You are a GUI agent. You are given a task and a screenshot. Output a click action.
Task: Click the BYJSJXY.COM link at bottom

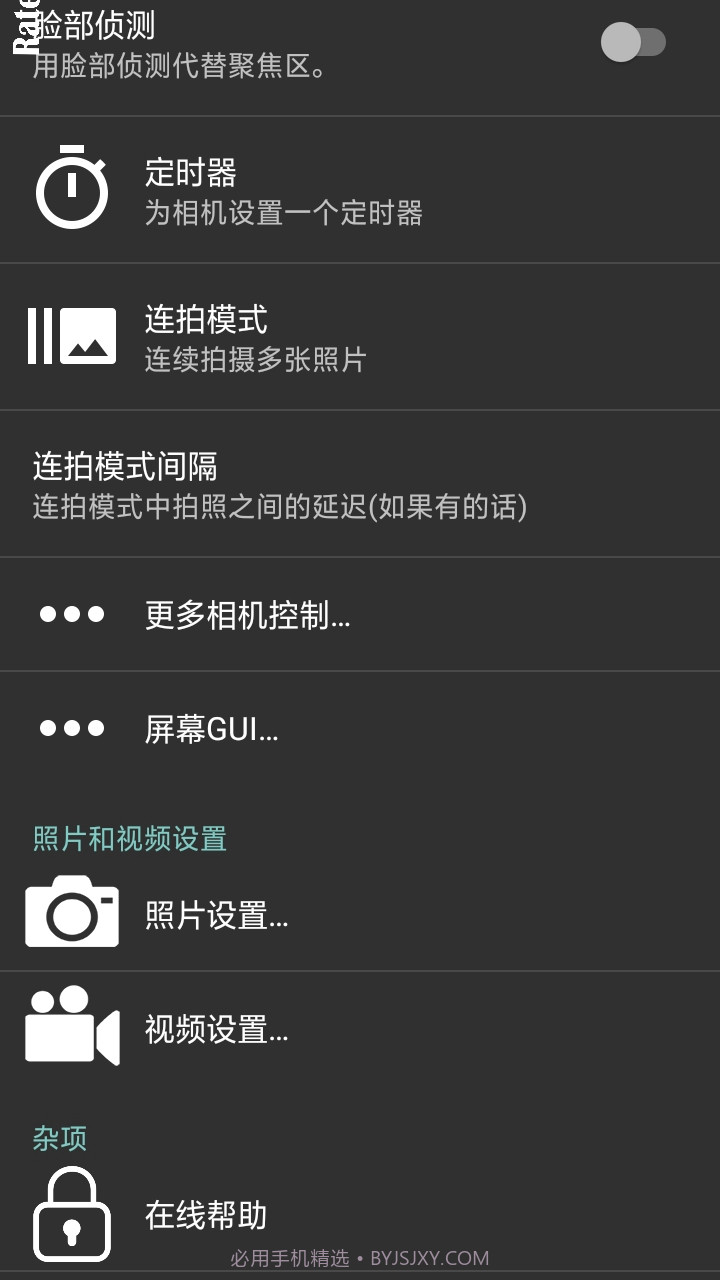click(x=428, y=1258)
